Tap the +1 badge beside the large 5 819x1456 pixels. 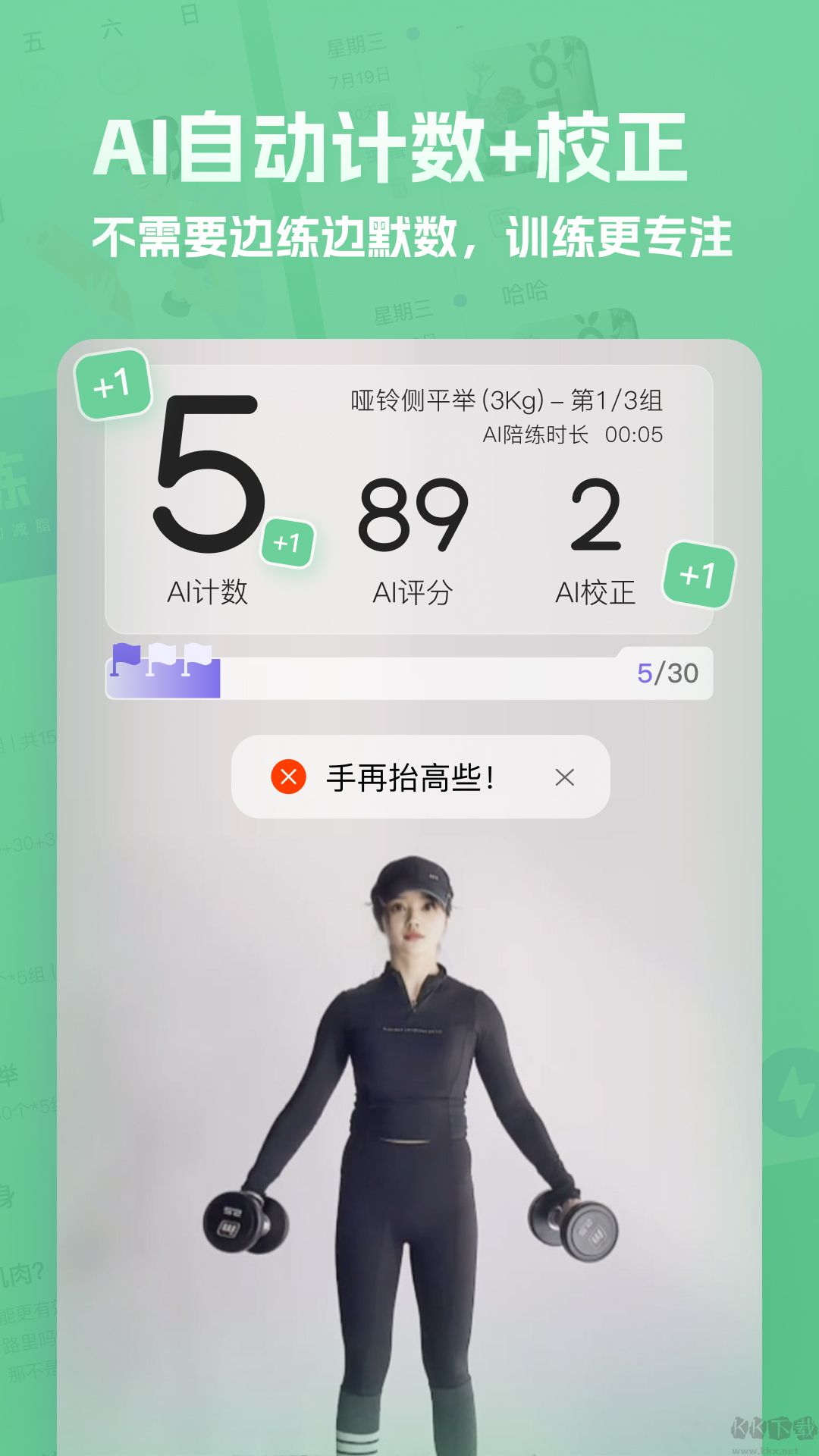click(x=287, y=541)
